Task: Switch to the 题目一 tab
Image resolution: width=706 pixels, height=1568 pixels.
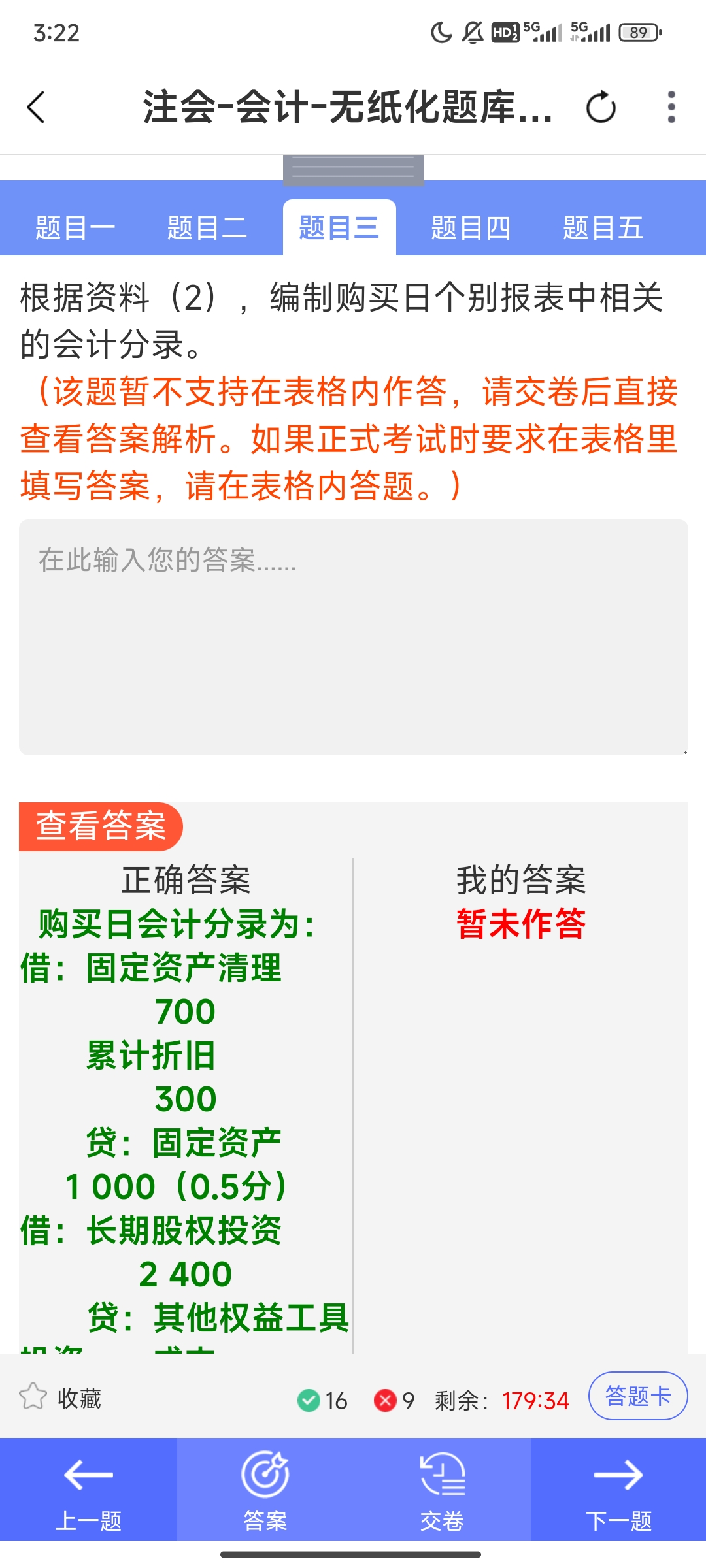Action: [75, 228]
